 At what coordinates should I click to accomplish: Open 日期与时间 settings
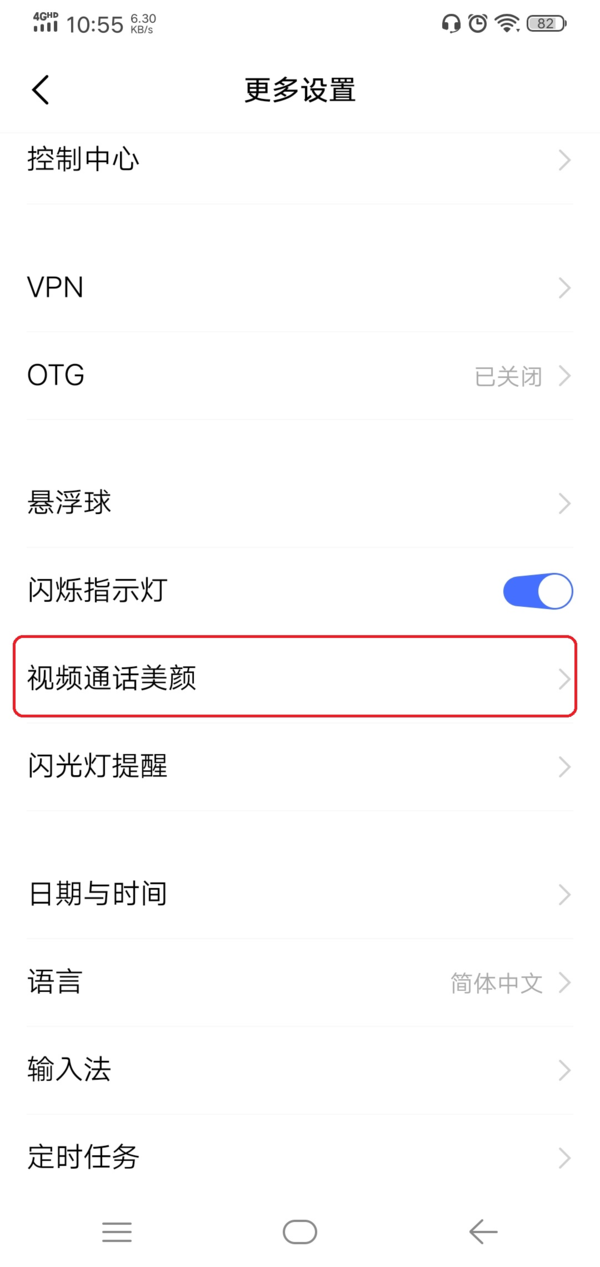pyautogui.click(x=300, y=894)
